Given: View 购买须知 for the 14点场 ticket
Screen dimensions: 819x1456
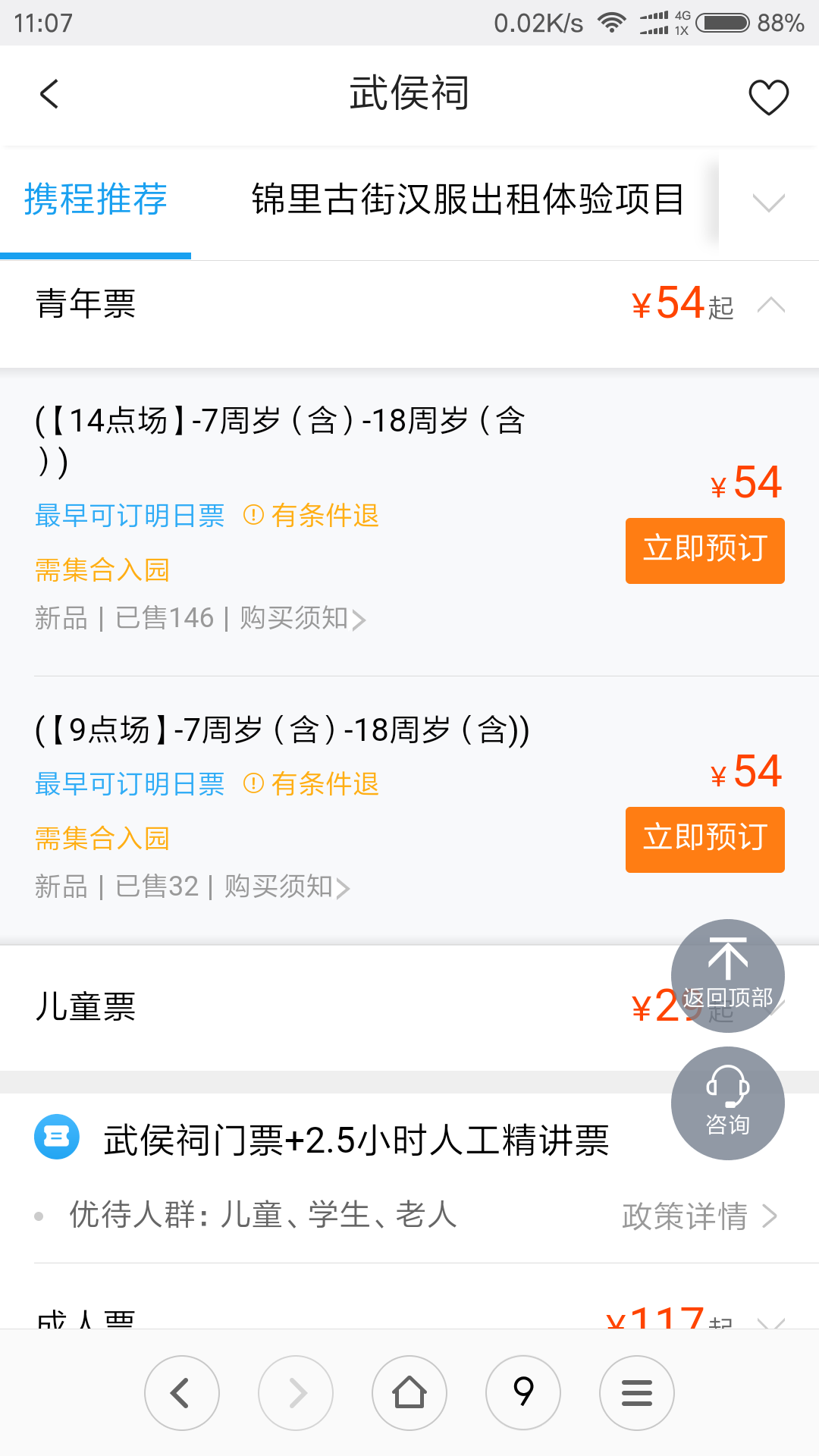Looking at the screenshot, I should (x=303, y=619).
